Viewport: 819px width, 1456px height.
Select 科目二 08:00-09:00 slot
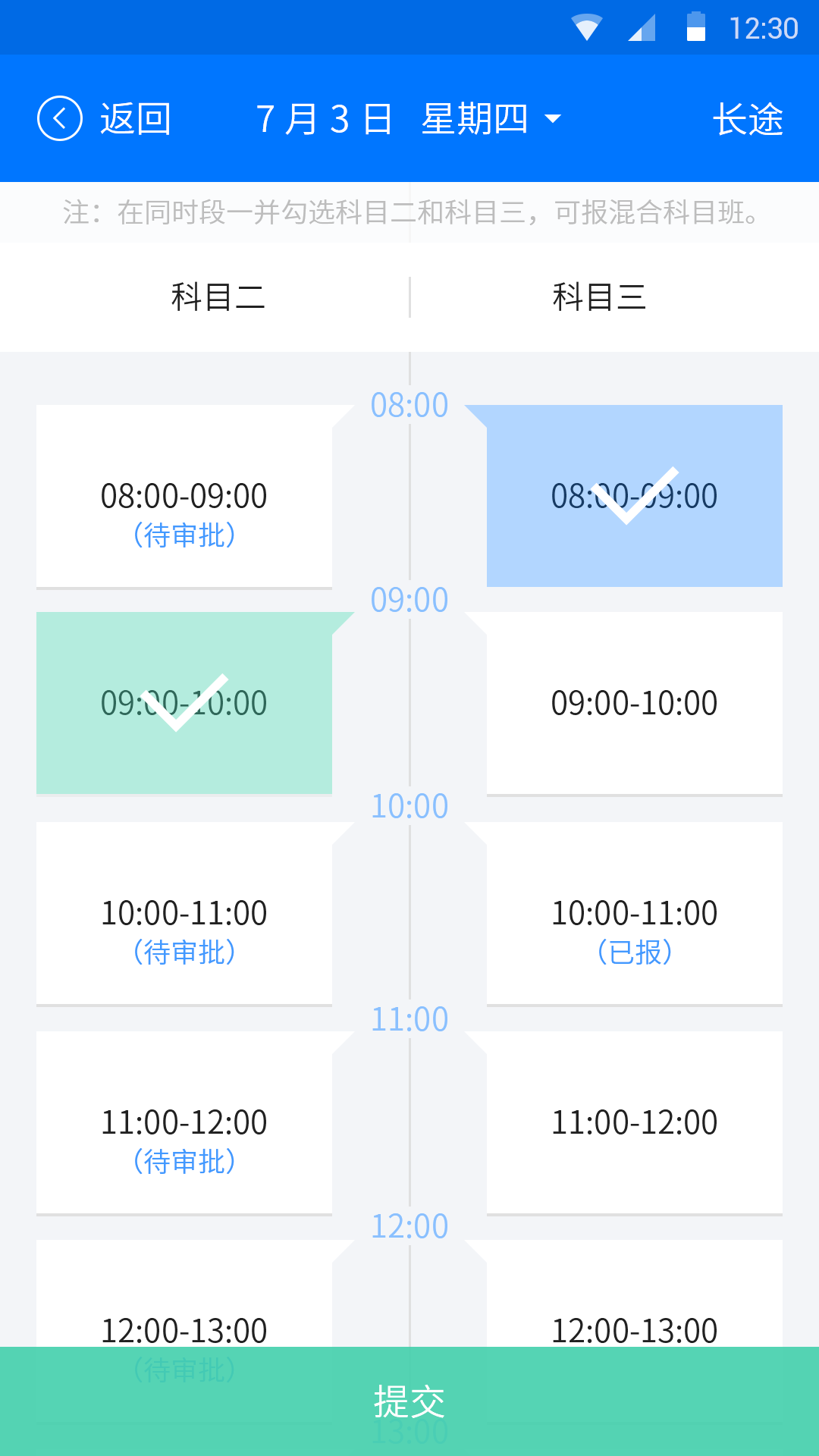pos(184,497)
